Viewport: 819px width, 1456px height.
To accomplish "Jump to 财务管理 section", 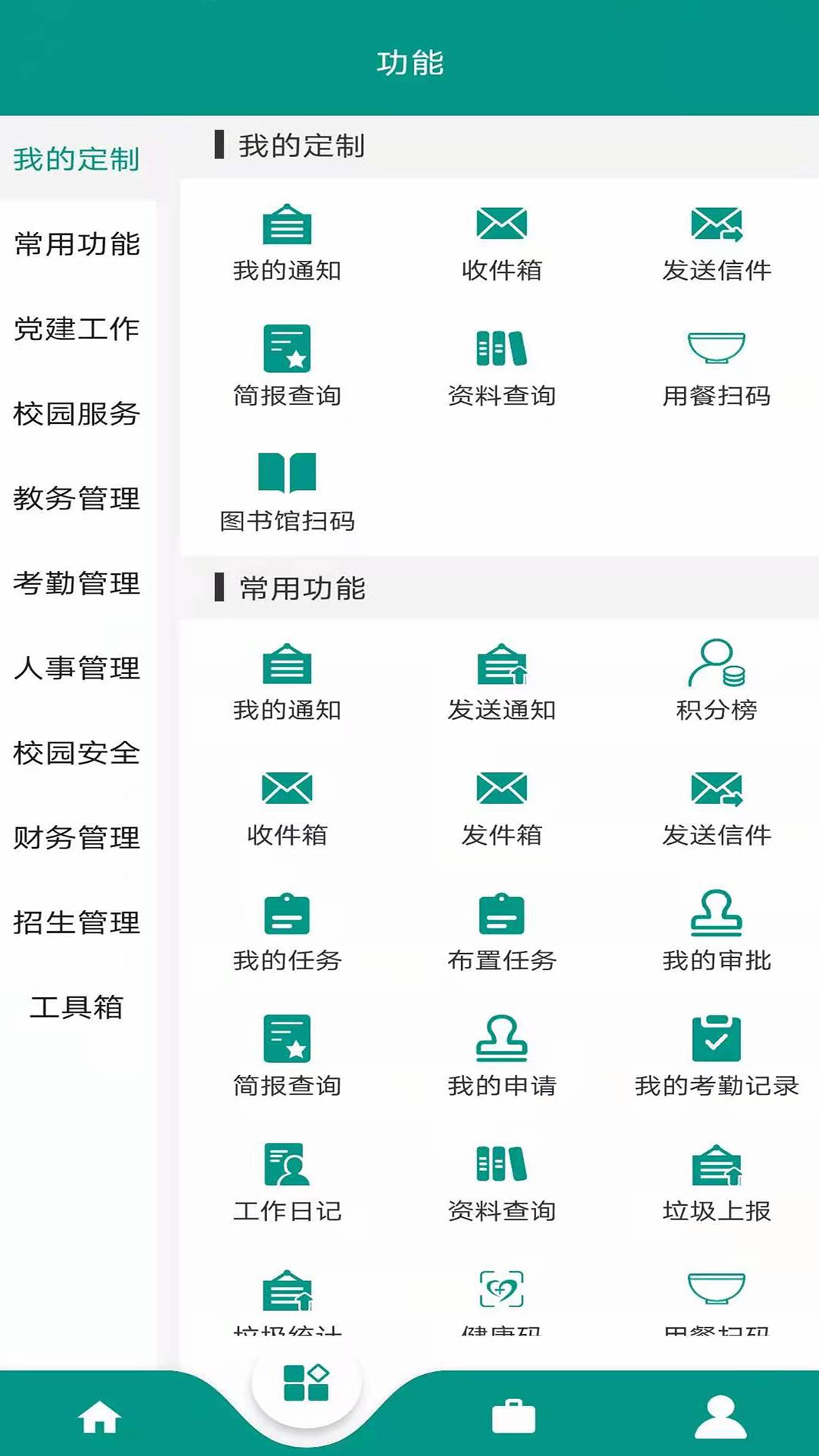I will coord(77,837).
